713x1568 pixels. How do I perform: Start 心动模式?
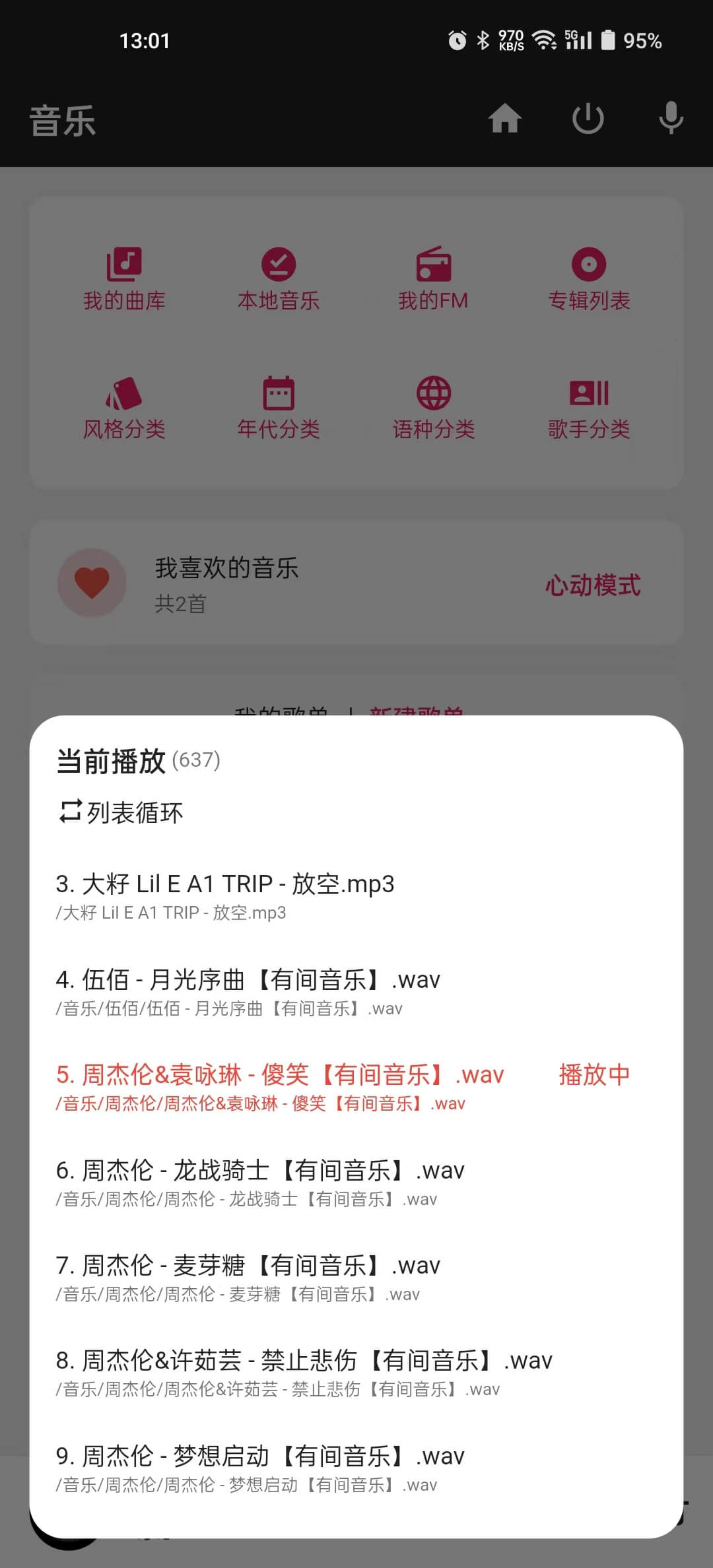[x=592, y=585]
